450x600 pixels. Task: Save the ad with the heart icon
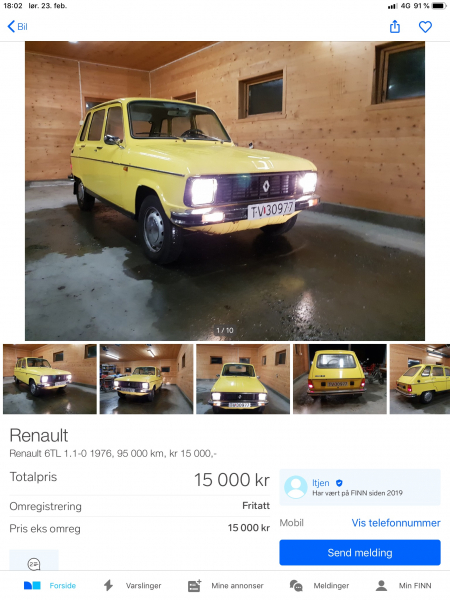coord(425,27)
